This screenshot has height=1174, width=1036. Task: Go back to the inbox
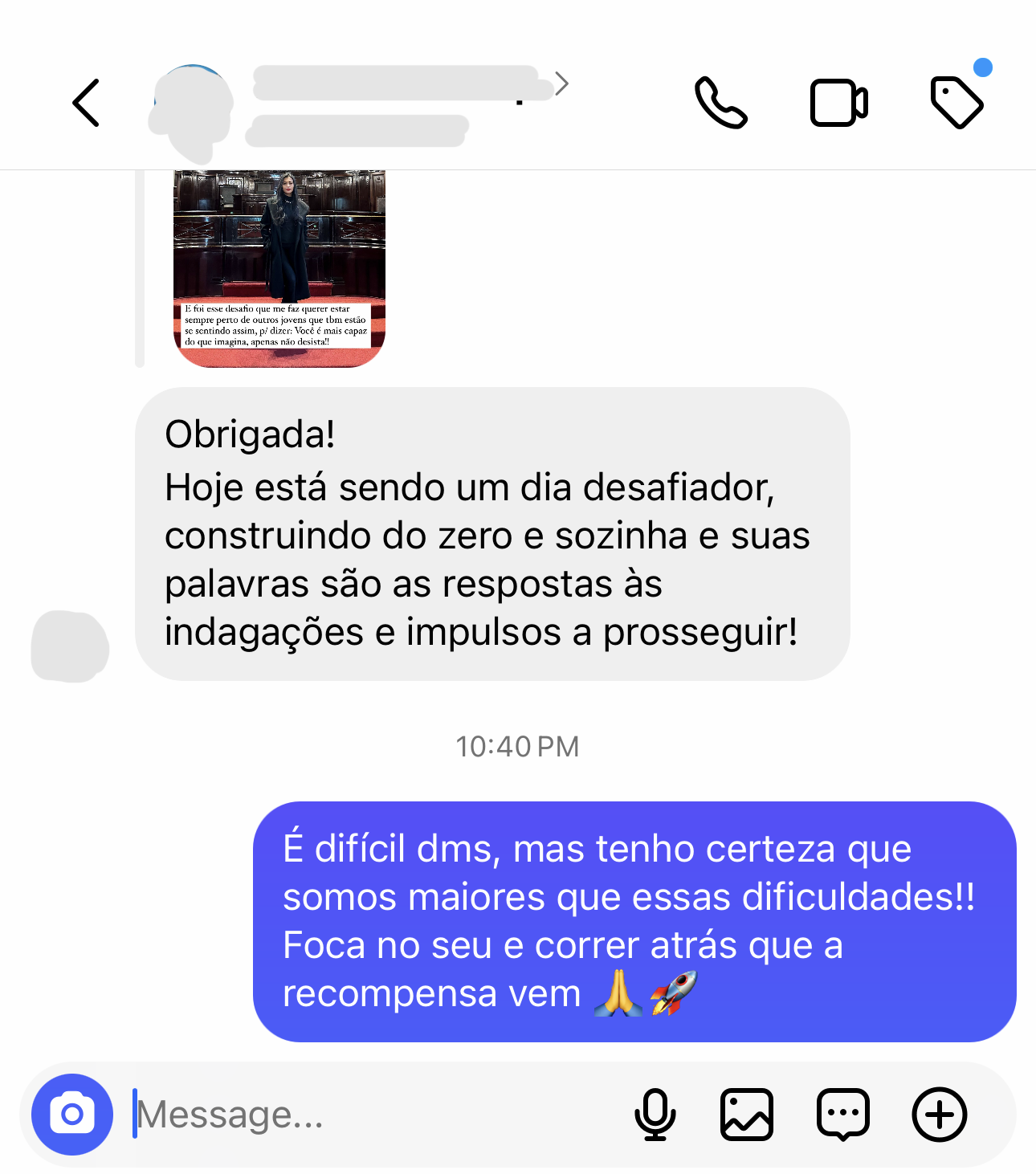86,103
